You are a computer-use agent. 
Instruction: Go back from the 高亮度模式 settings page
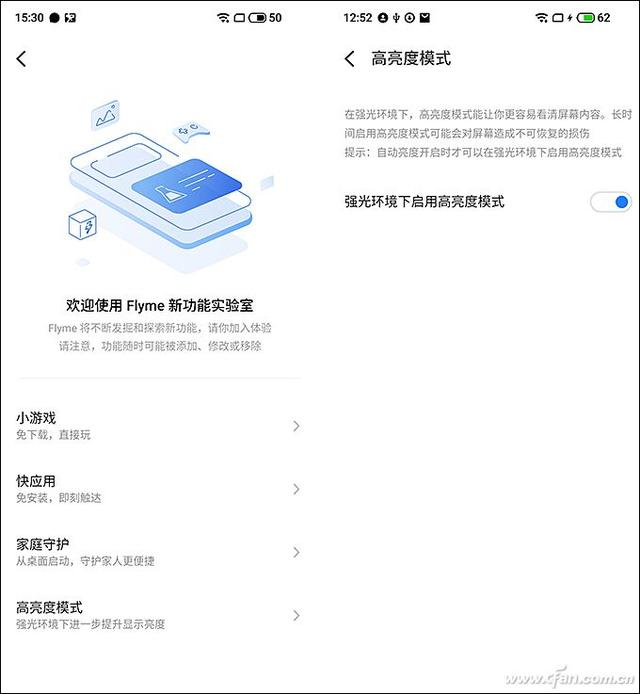(349, 59)
